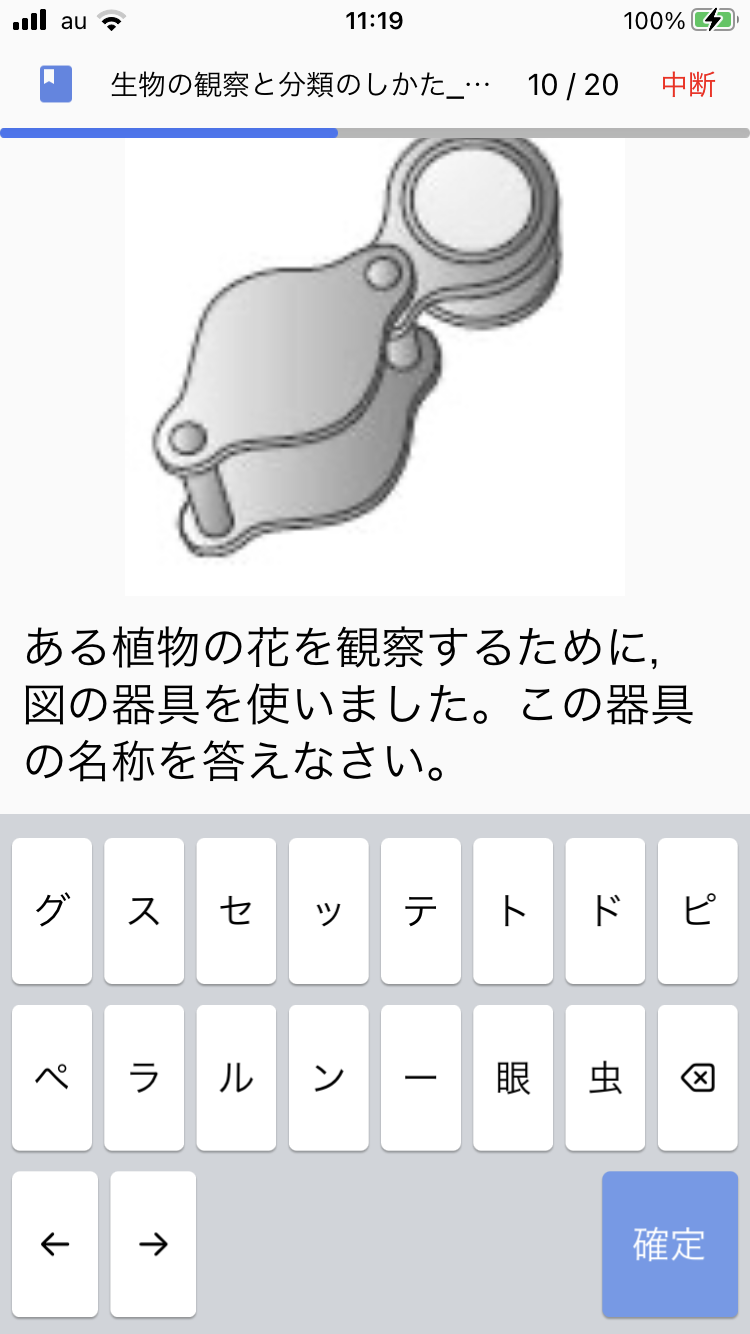Select the ピ character key
750x1334 pixels.
tap(698, 911)
